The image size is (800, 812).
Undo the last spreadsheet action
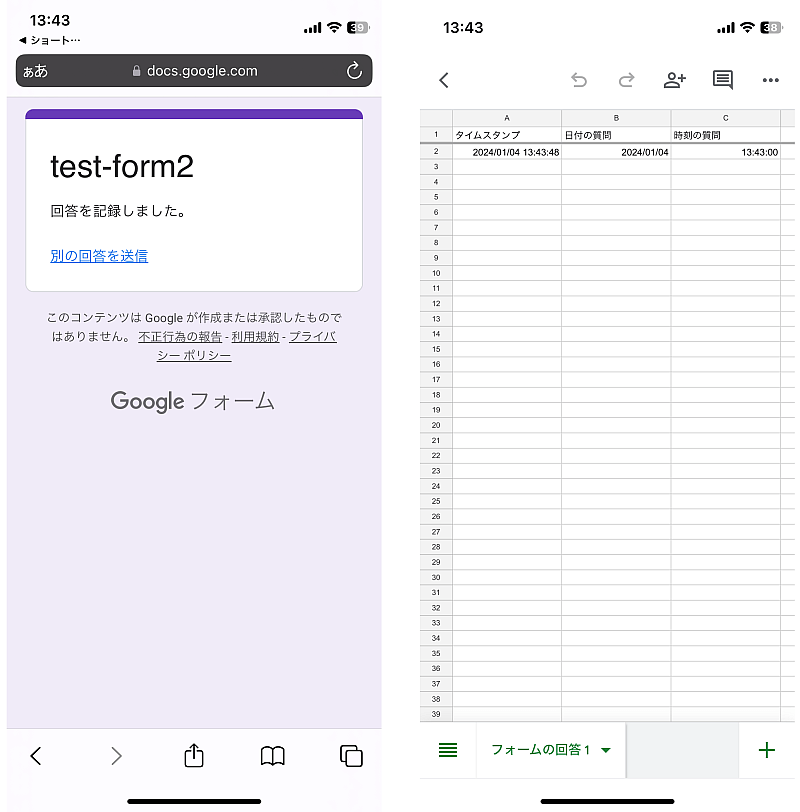pyautogui.click(x=579, y=80)
